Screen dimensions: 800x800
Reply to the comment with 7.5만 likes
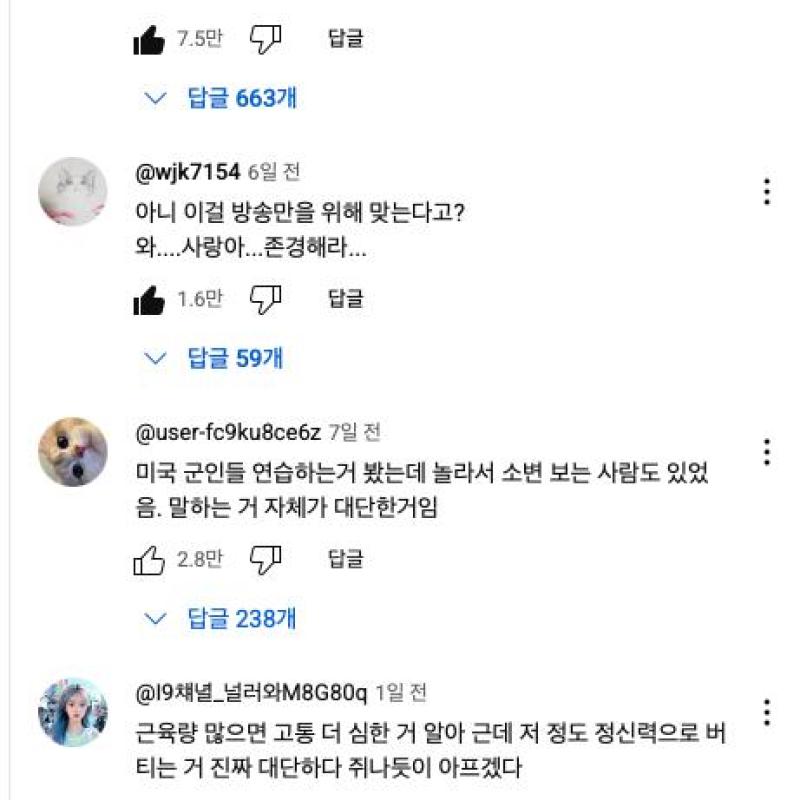tap(345, 39)
